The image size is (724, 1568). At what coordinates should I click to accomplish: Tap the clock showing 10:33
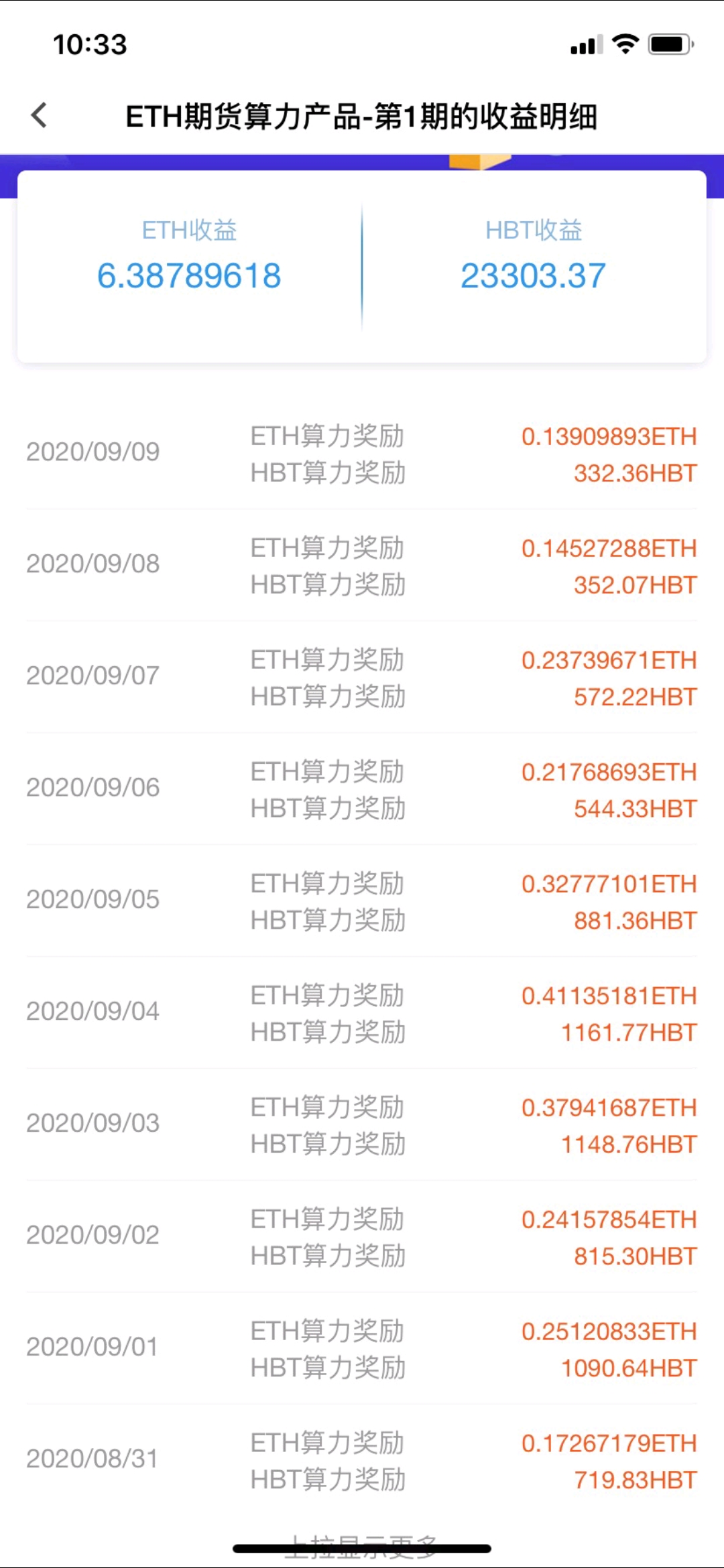click(x=90, y=44)
